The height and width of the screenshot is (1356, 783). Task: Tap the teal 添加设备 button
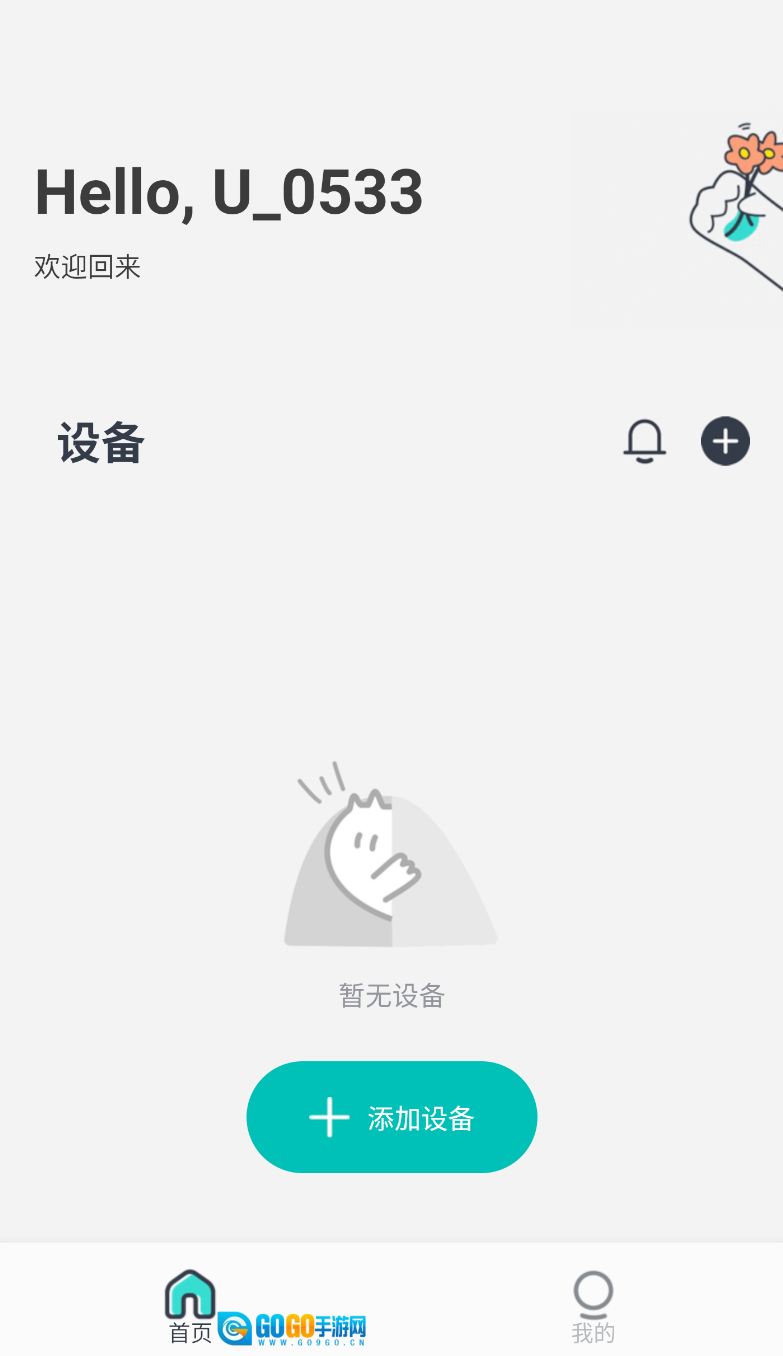(392, 1117)
